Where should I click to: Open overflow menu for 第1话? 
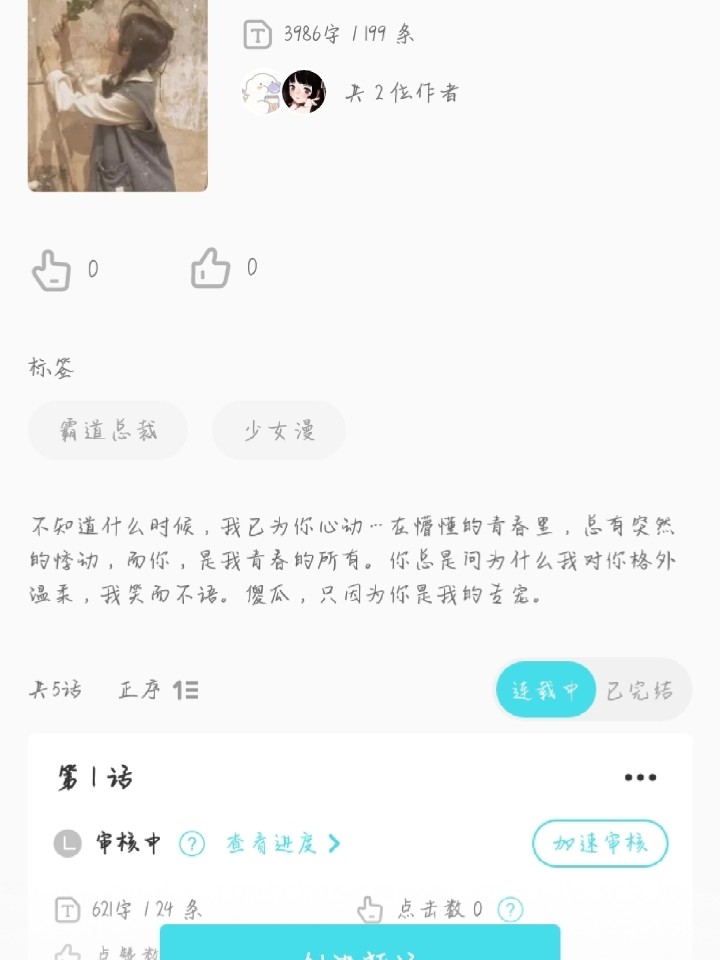point(640,777)
